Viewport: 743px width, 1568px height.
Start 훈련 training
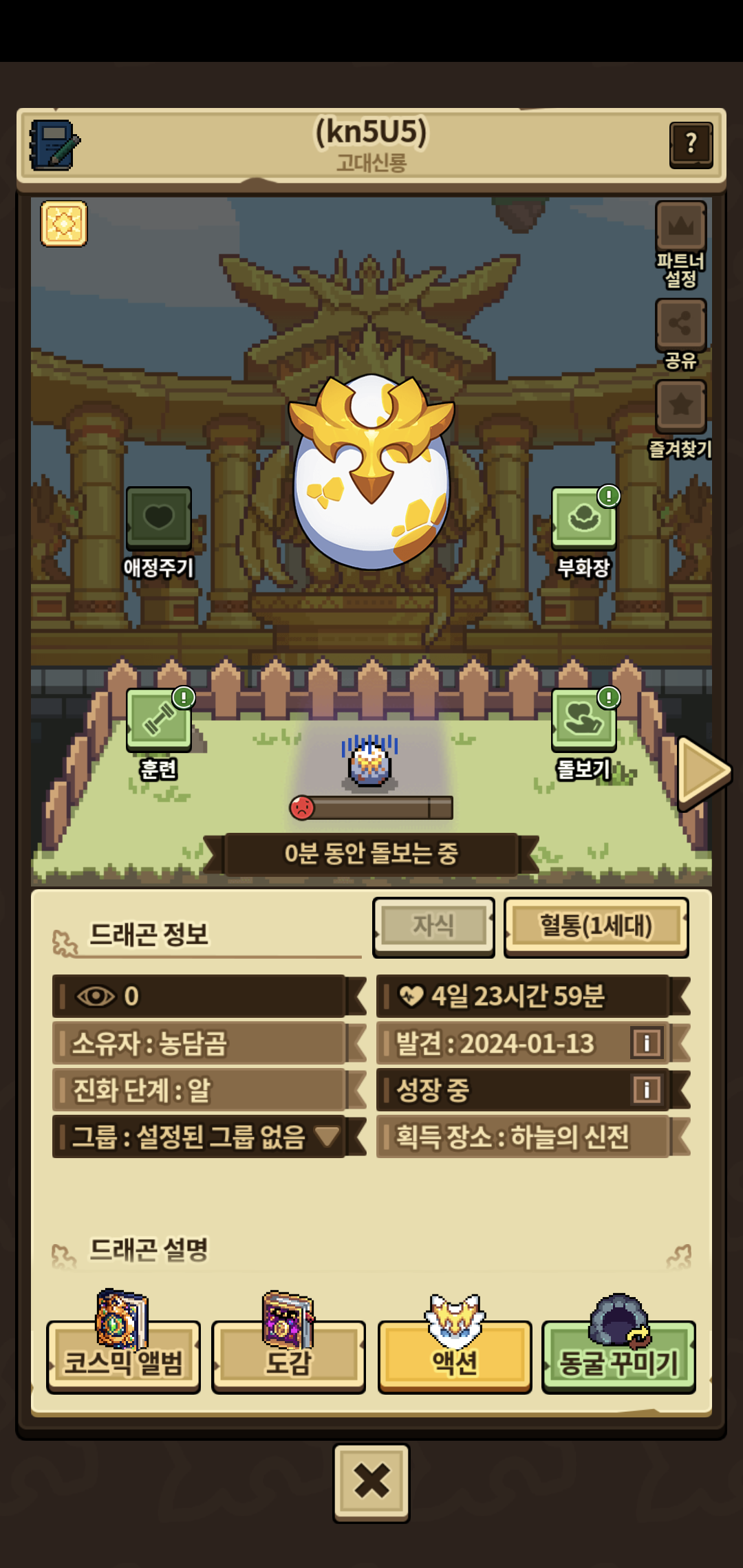[159, 719]
